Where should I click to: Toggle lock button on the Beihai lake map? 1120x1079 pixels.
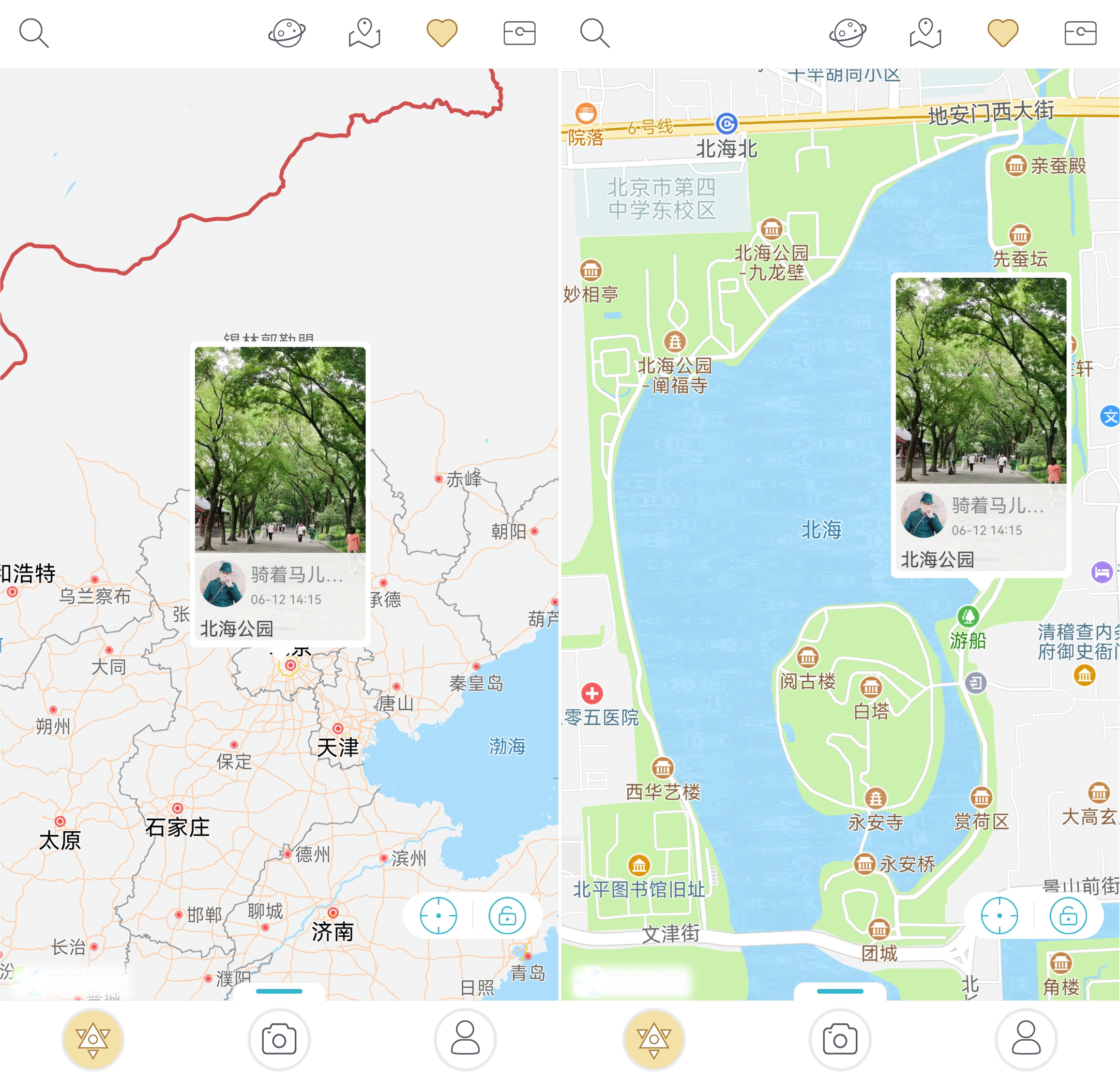click(1068, 916)
